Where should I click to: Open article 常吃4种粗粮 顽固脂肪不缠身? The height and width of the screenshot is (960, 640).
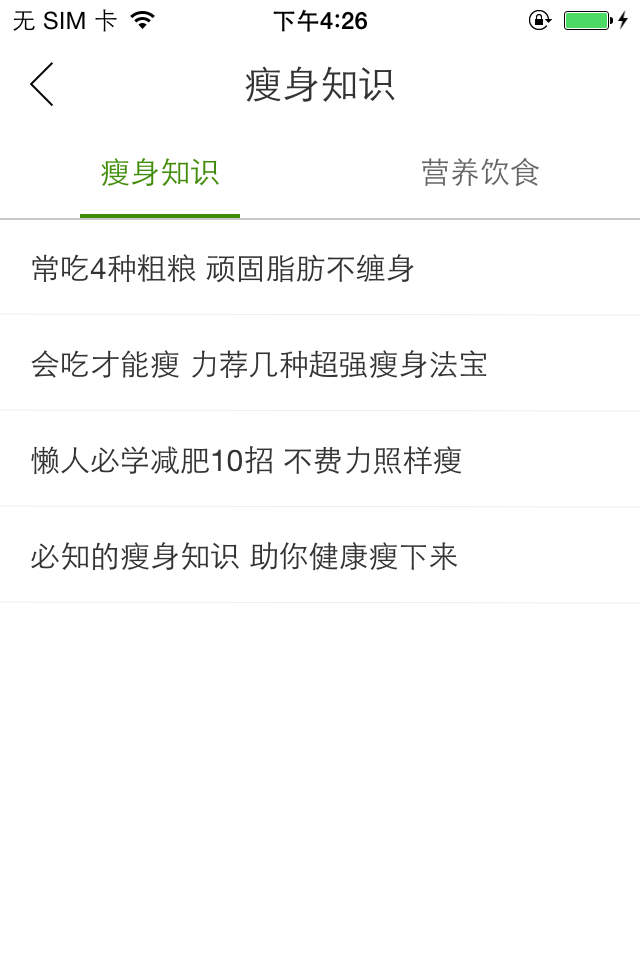[x=223, y=268]
